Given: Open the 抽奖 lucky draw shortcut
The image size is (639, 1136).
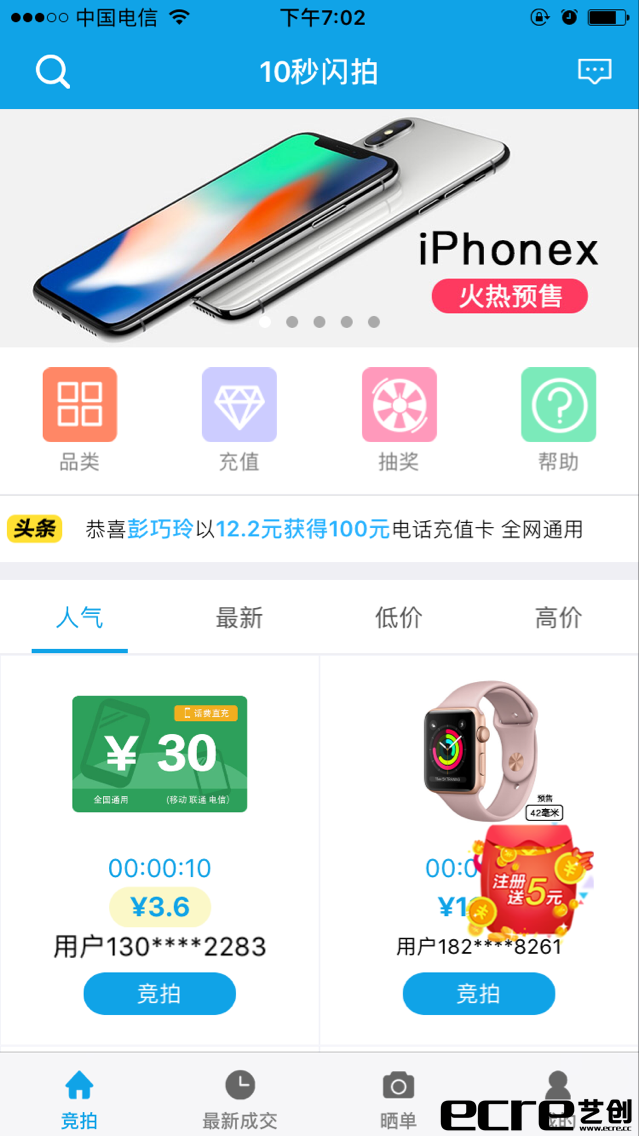Looking at the screenshot, I should tap(399, 405).
